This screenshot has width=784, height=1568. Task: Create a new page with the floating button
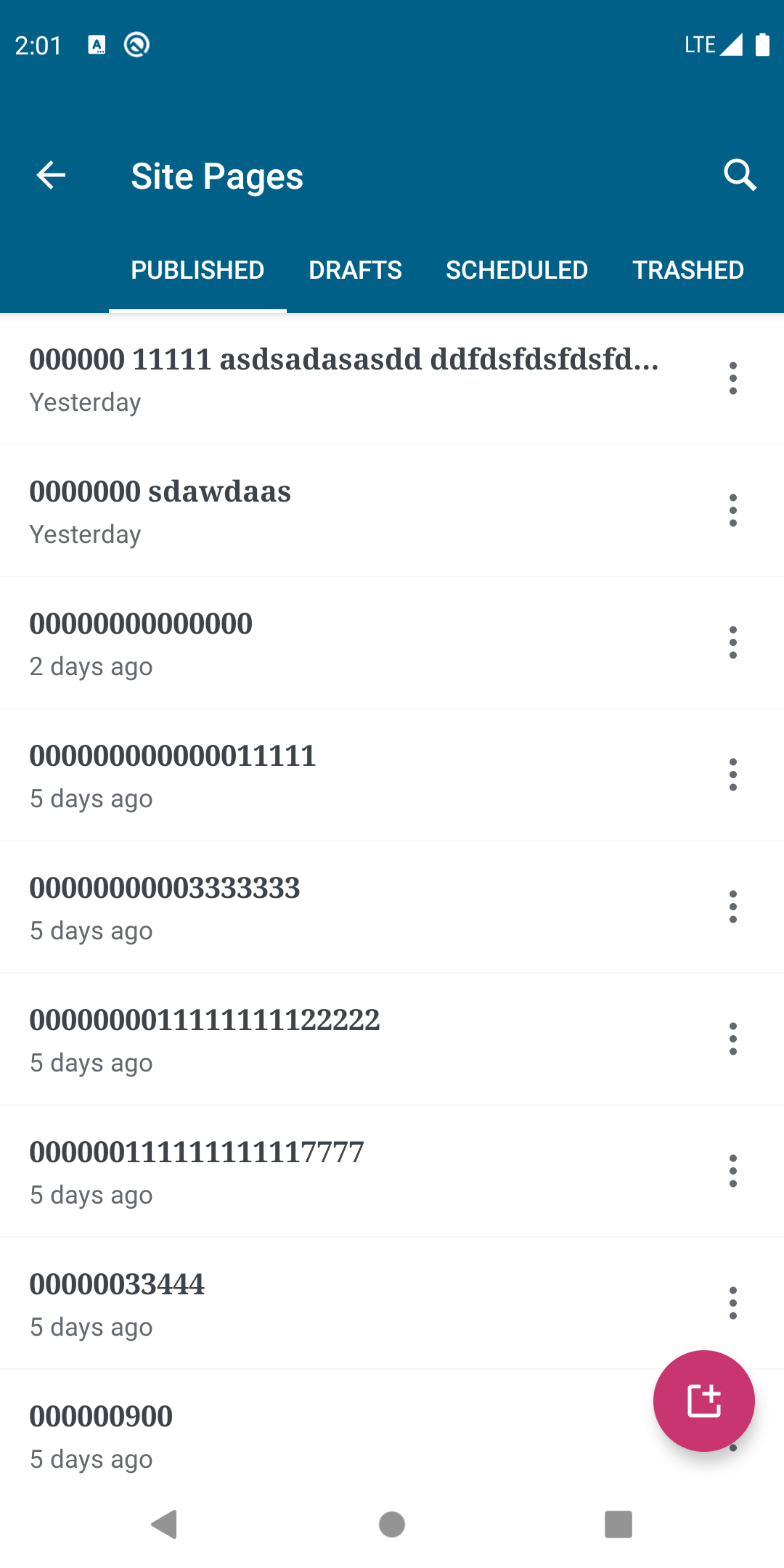[703, 1400]
